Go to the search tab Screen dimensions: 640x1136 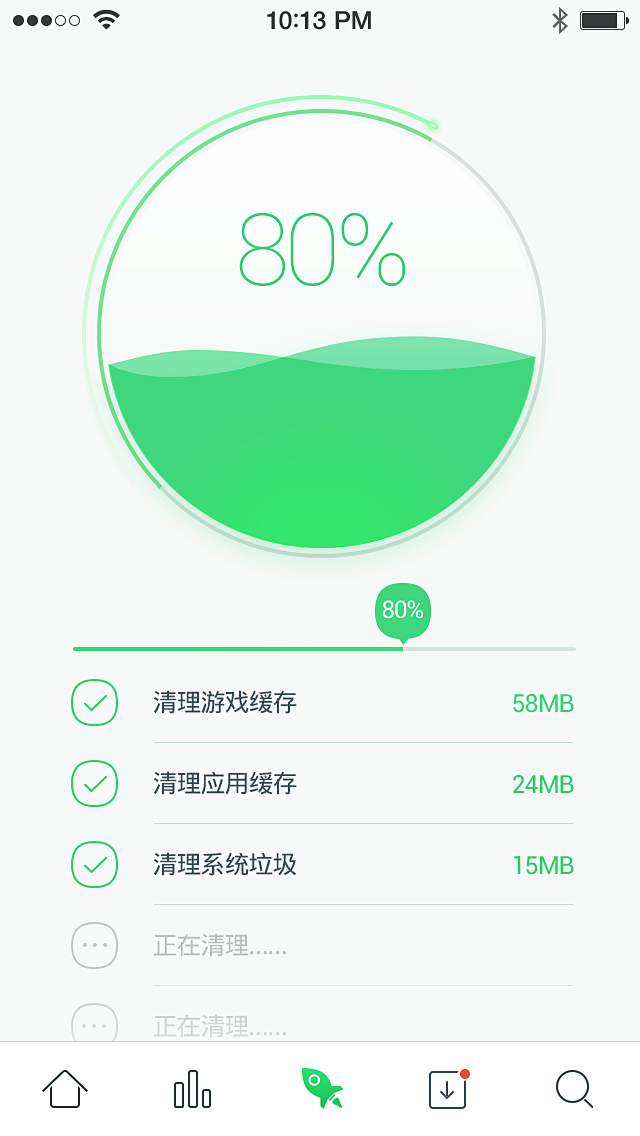click(574, 1088)
